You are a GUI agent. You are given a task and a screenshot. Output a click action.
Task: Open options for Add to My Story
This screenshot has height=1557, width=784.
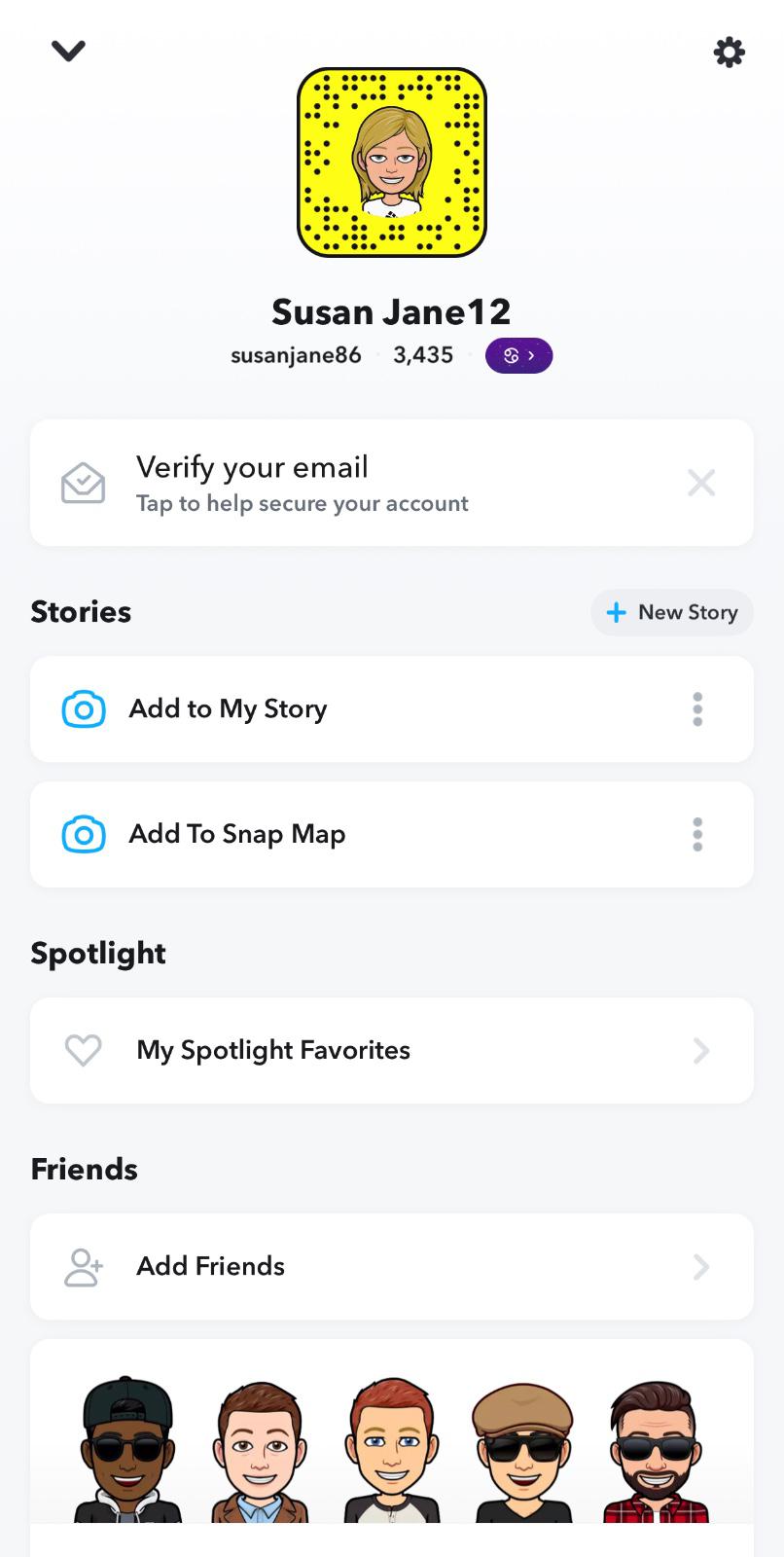(x=697, y=709)
